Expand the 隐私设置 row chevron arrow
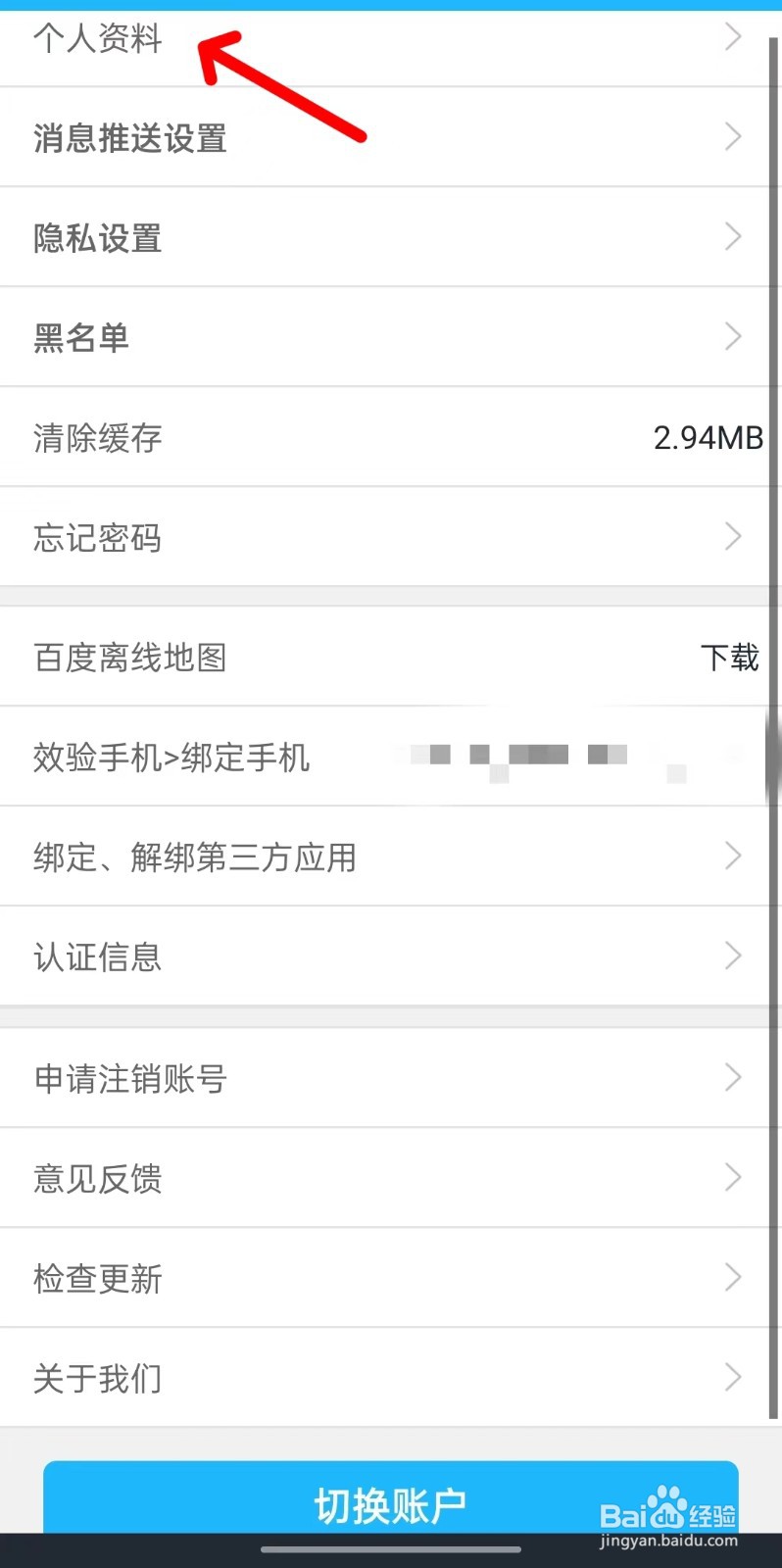This screenshot has width=782, height=1568. (x=733, y=236)
